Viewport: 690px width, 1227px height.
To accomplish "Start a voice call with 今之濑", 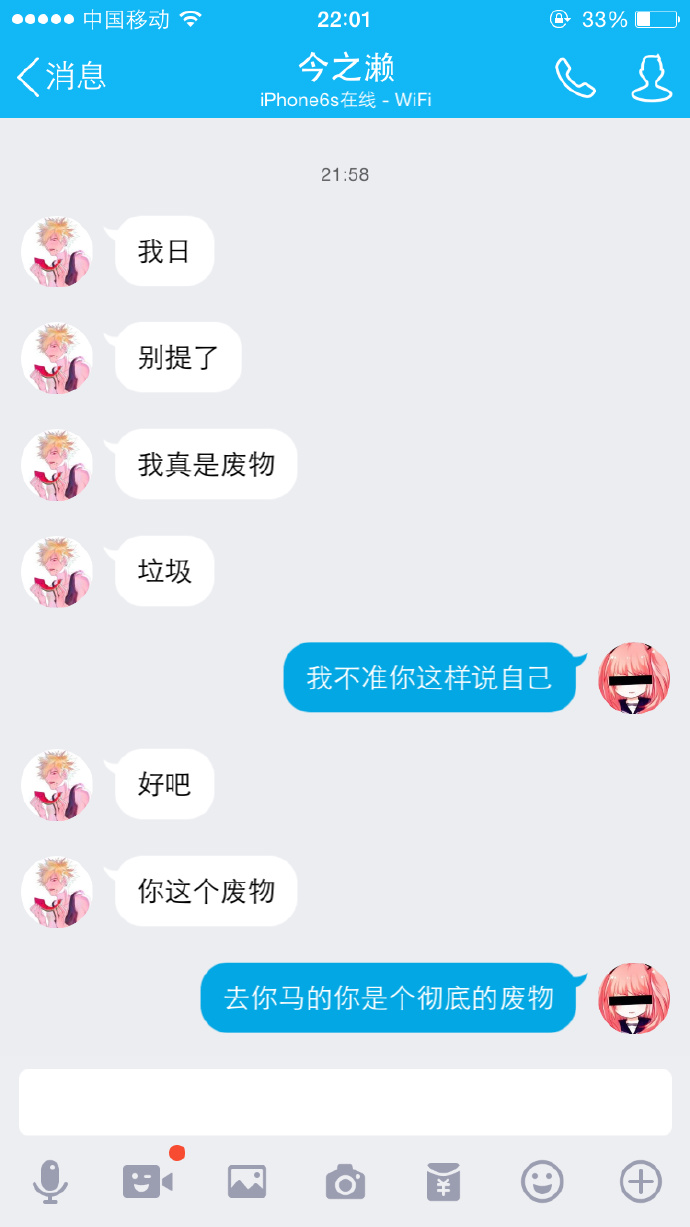I will point(575,77).
